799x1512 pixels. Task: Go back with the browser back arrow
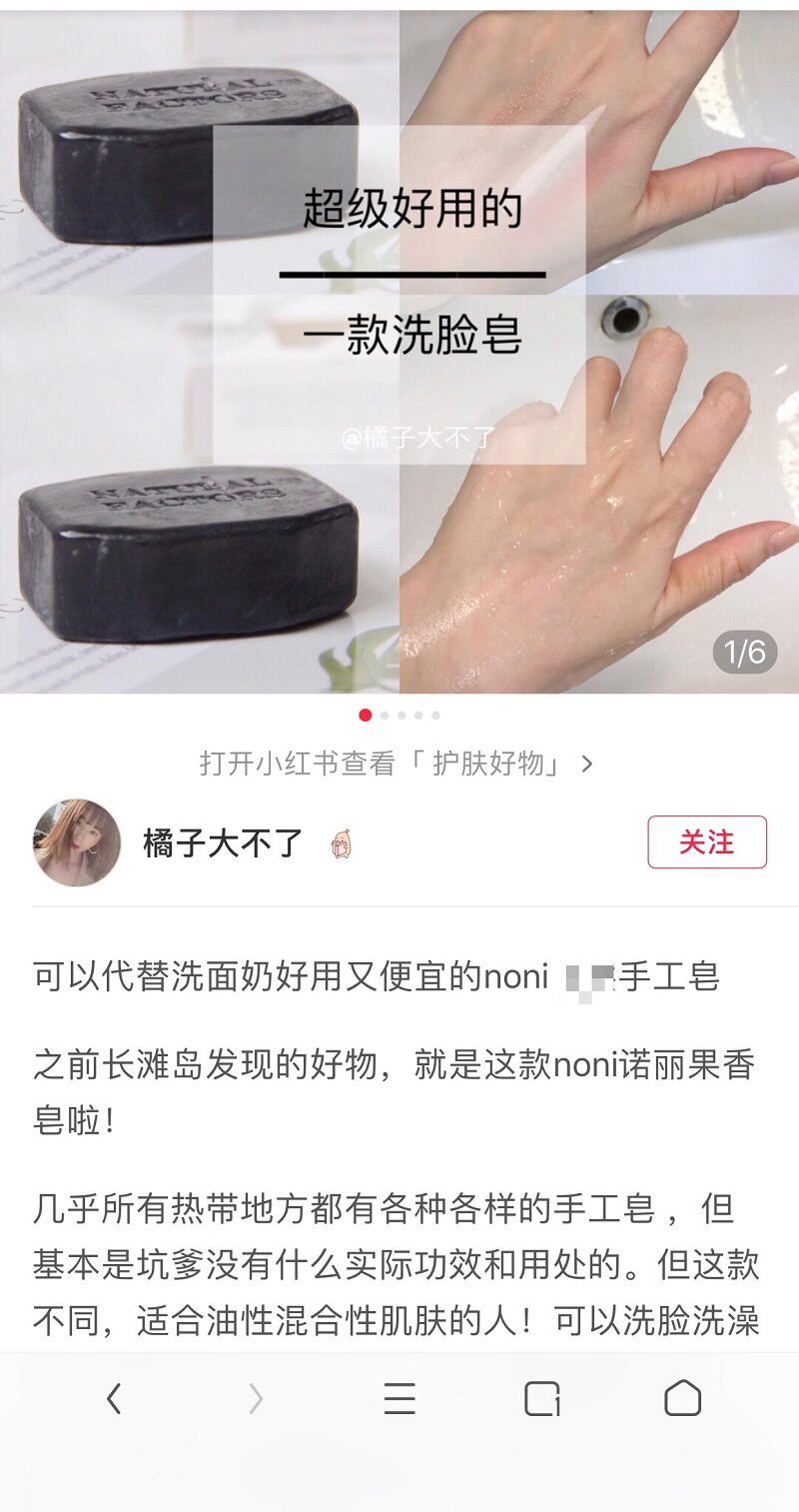tap(114, 1398)
